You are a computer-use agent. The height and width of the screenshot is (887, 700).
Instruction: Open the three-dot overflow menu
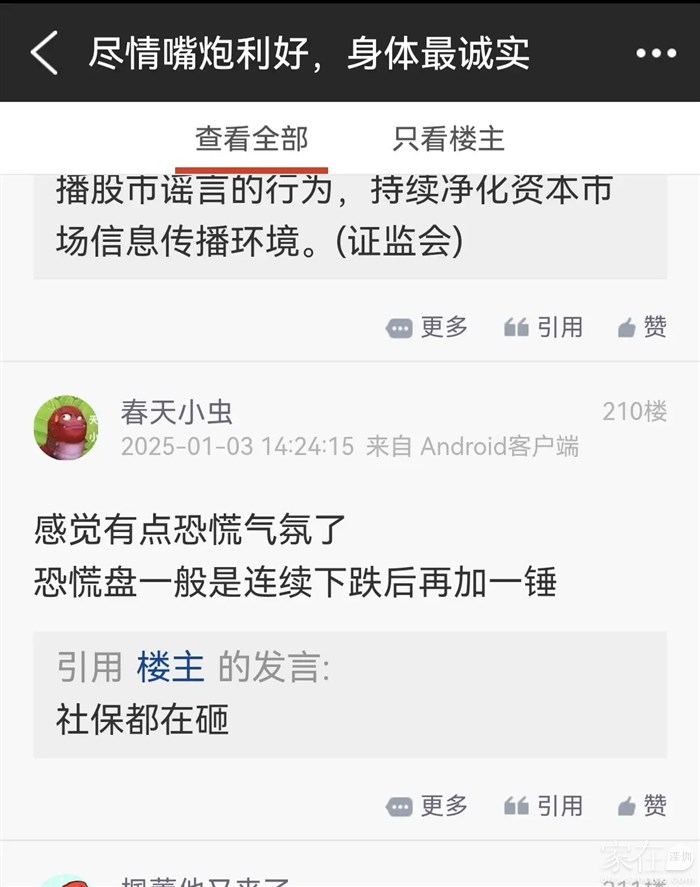pyautogui.click(x=656, y=53)
